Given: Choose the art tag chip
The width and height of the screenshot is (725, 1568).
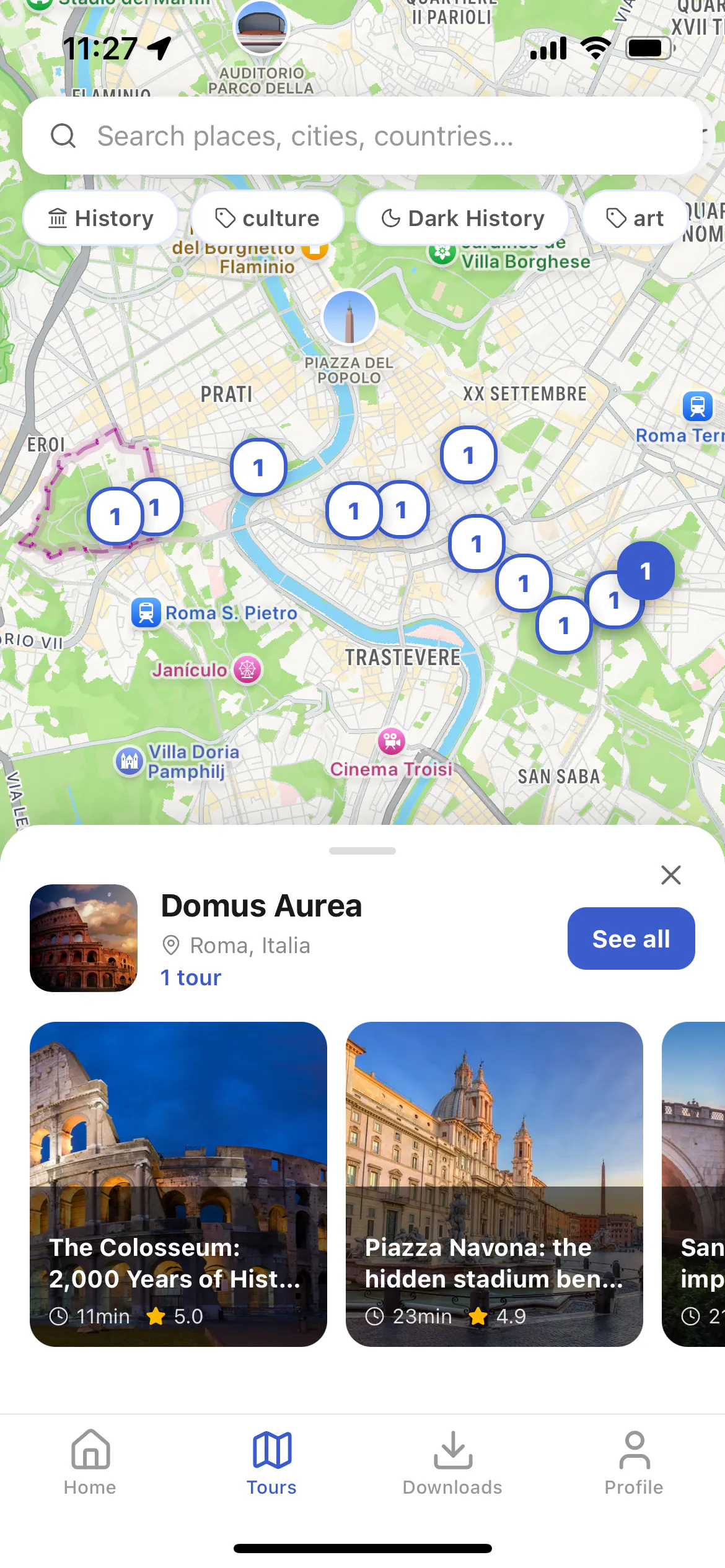Looking at the screenshot, I should point(635,218).
